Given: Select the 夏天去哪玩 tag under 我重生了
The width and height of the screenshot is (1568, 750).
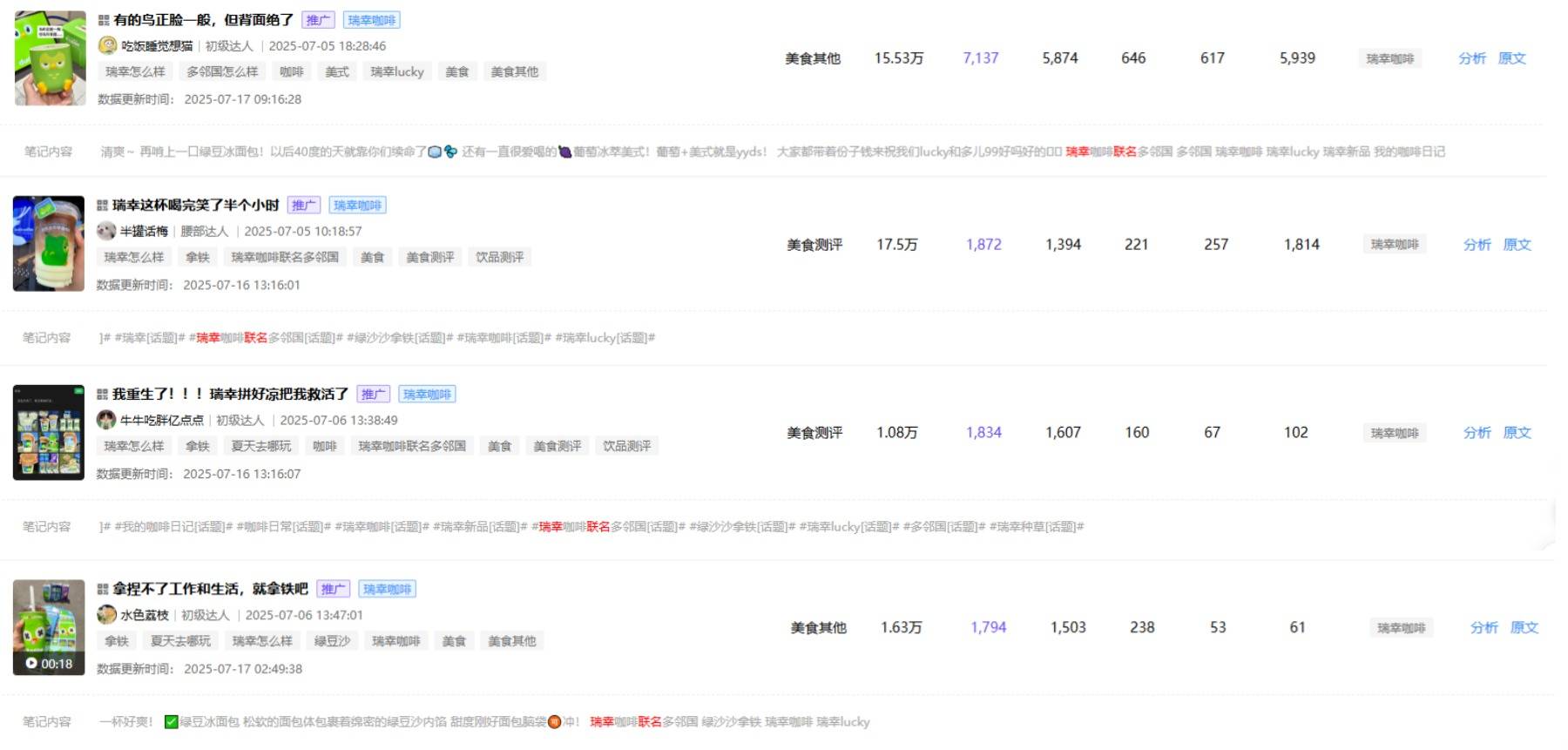Looking at the screenshot, I should [261, 446].
